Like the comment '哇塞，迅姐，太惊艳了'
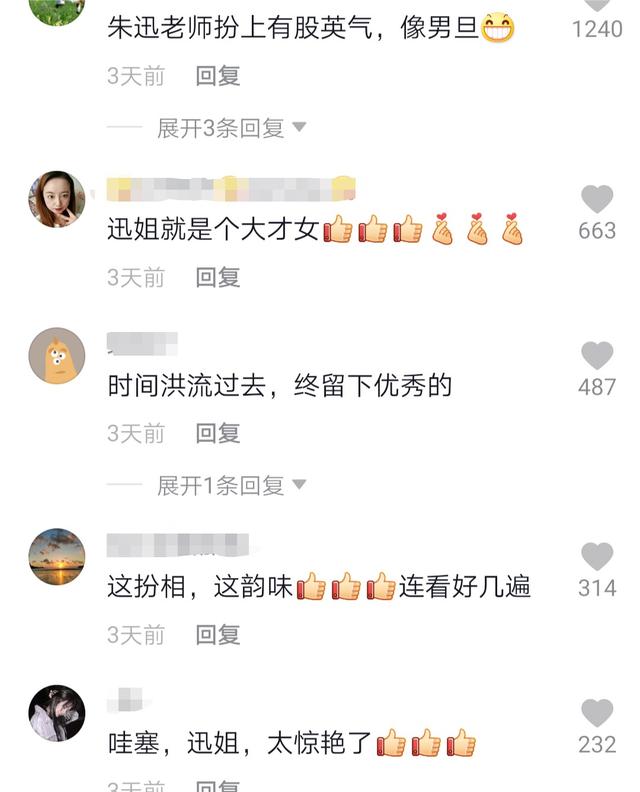The width and height of the screenshot is (640, 792). point(597,713)
